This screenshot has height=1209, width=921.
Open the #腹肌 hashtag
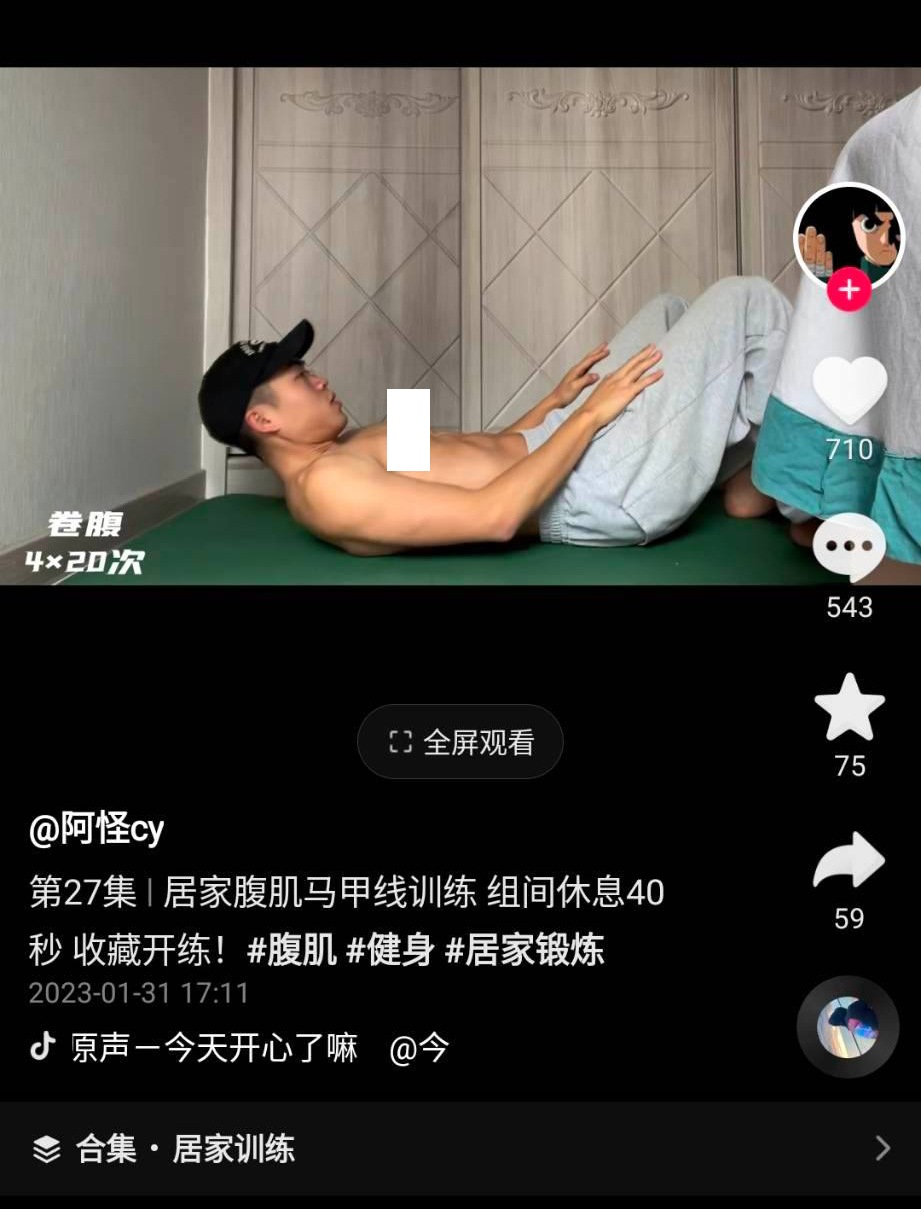pos(292,949)
